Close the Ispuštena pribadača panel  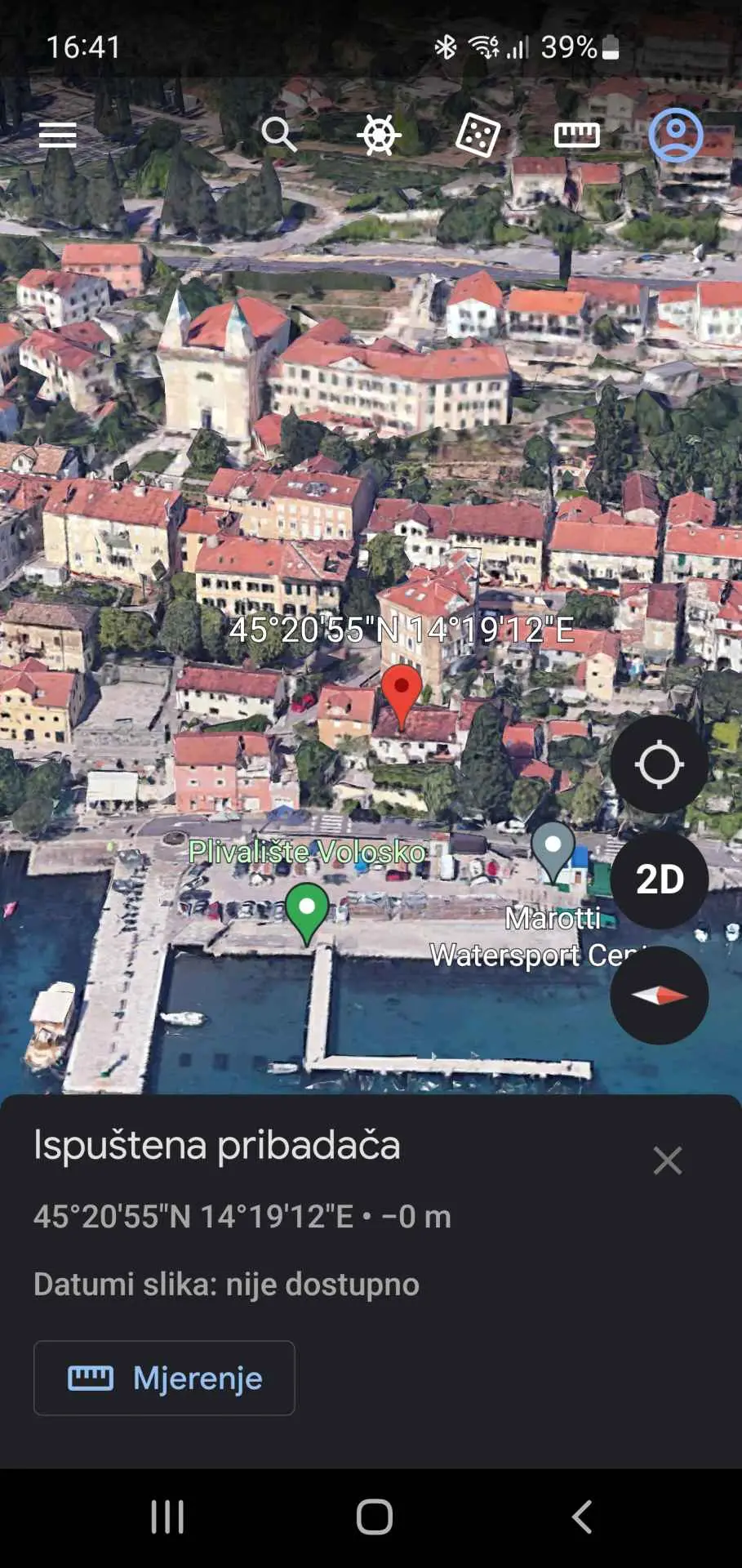(667, 1160)
